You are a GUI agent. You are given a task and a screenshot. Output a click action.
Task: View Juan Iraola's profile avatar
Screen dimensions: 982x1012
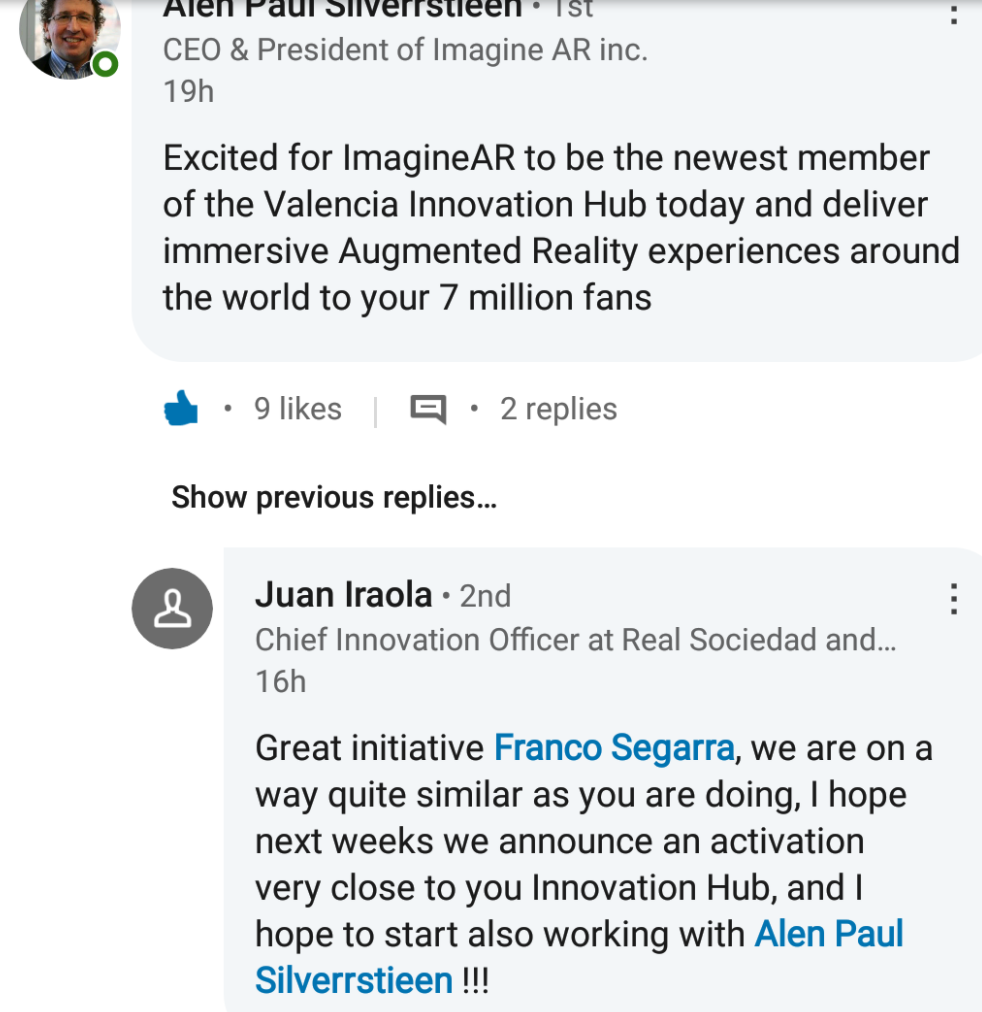[172, 608]
